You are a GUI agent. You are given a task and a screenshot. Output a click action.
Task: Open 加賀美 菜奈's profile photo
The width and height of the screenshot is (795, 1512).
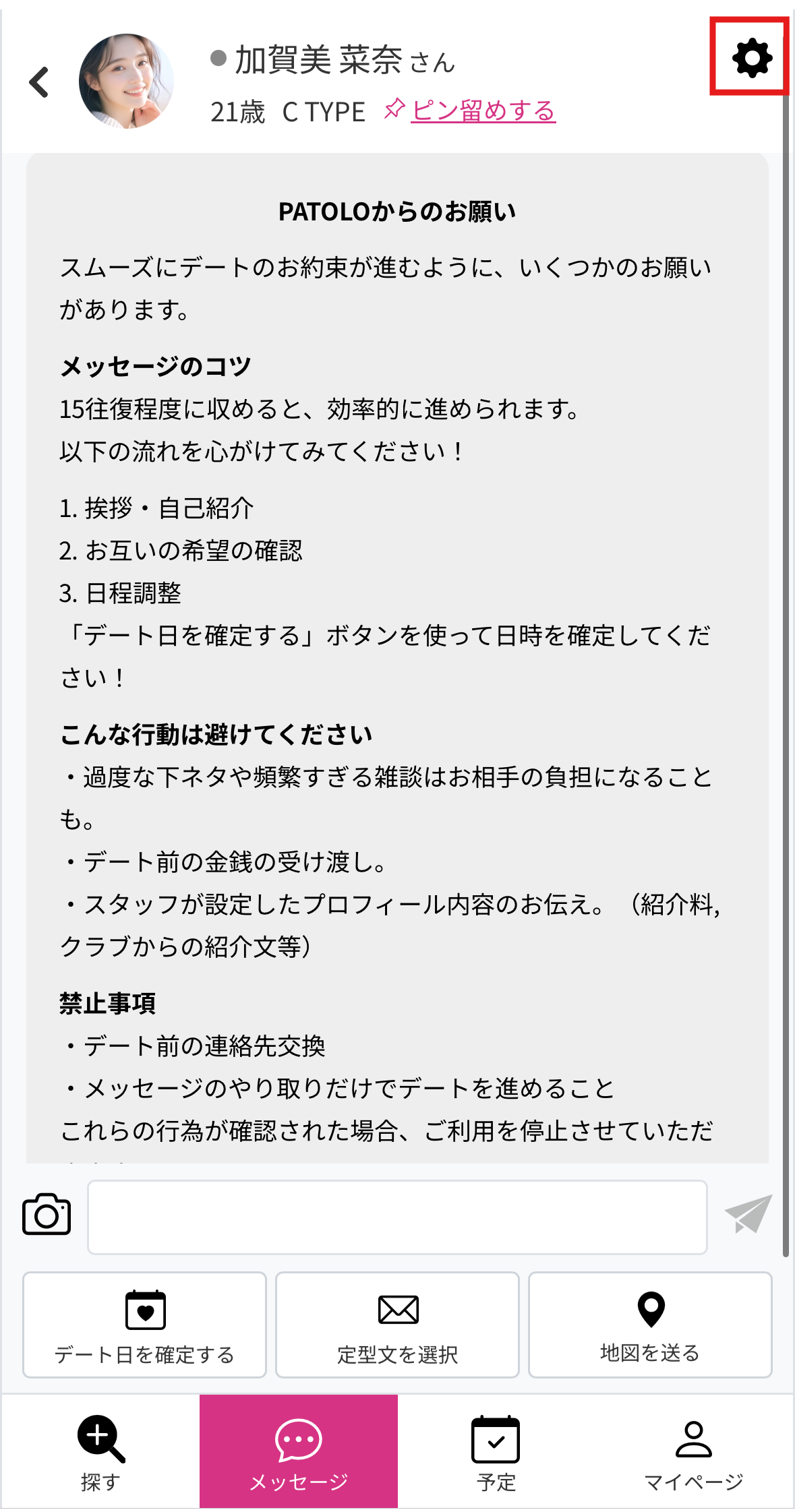tap(126, 82)
